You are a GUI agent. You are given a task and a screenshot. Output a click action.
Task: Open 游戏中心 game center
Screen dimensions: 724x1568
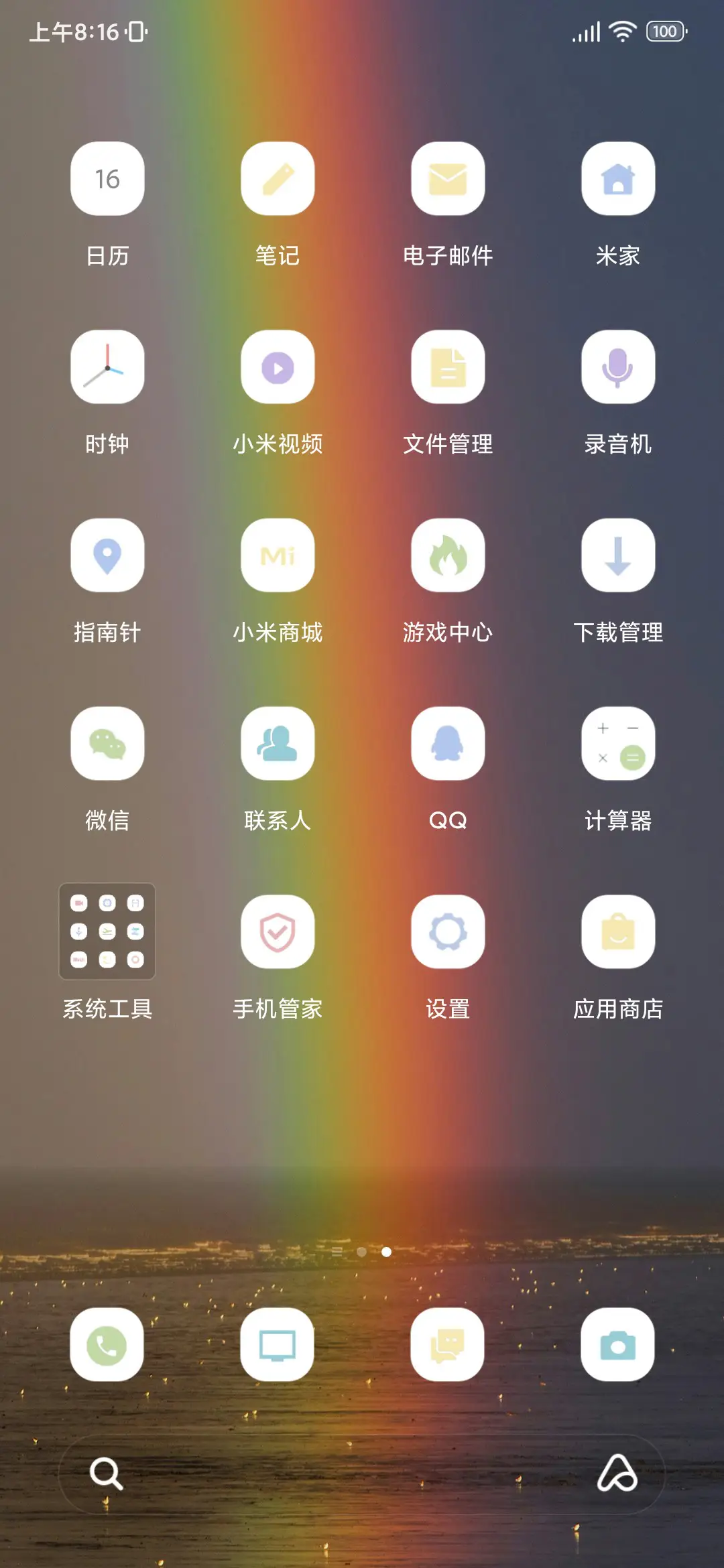point(448,556)
